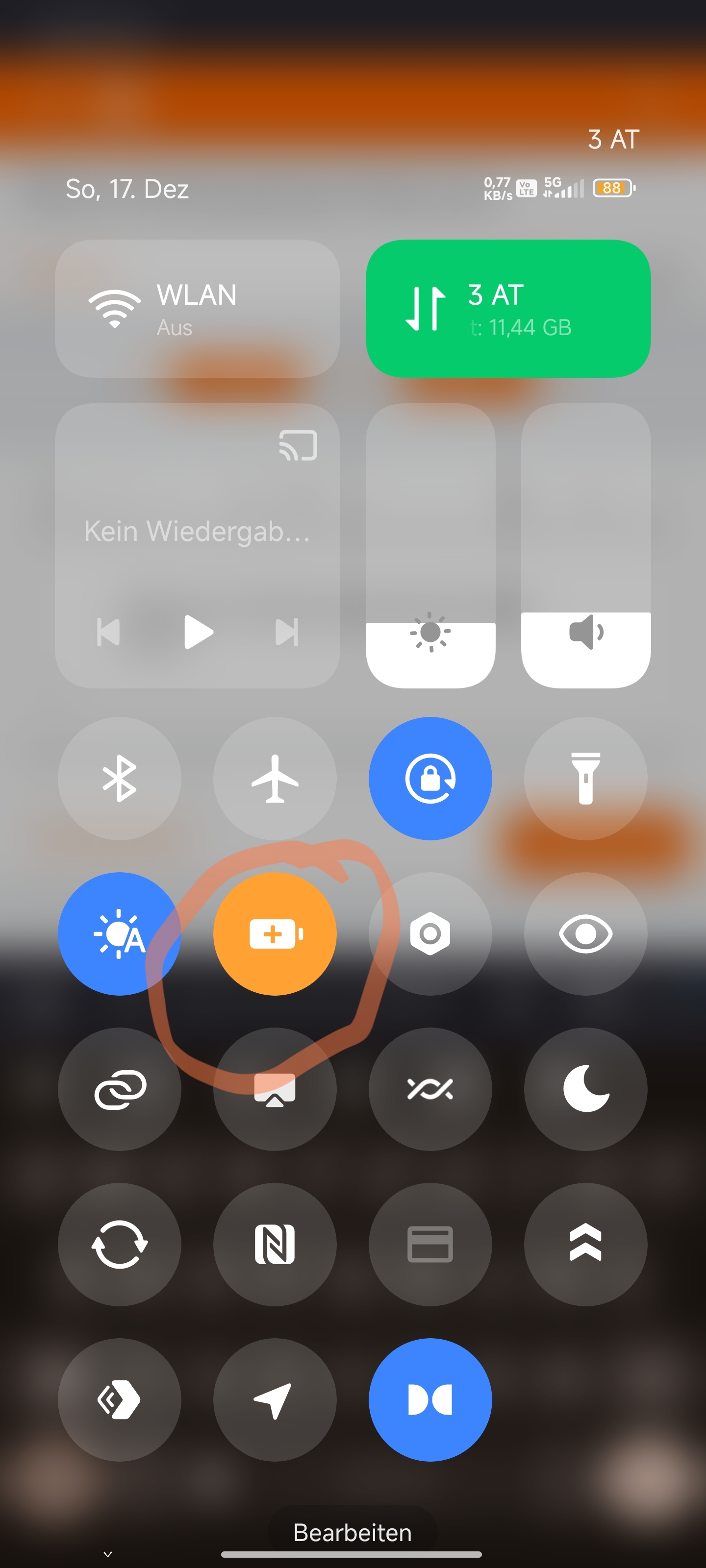Screen dimensions: 706x1568
Task: Toggle automatic brightness off
Action: point(120,934)
